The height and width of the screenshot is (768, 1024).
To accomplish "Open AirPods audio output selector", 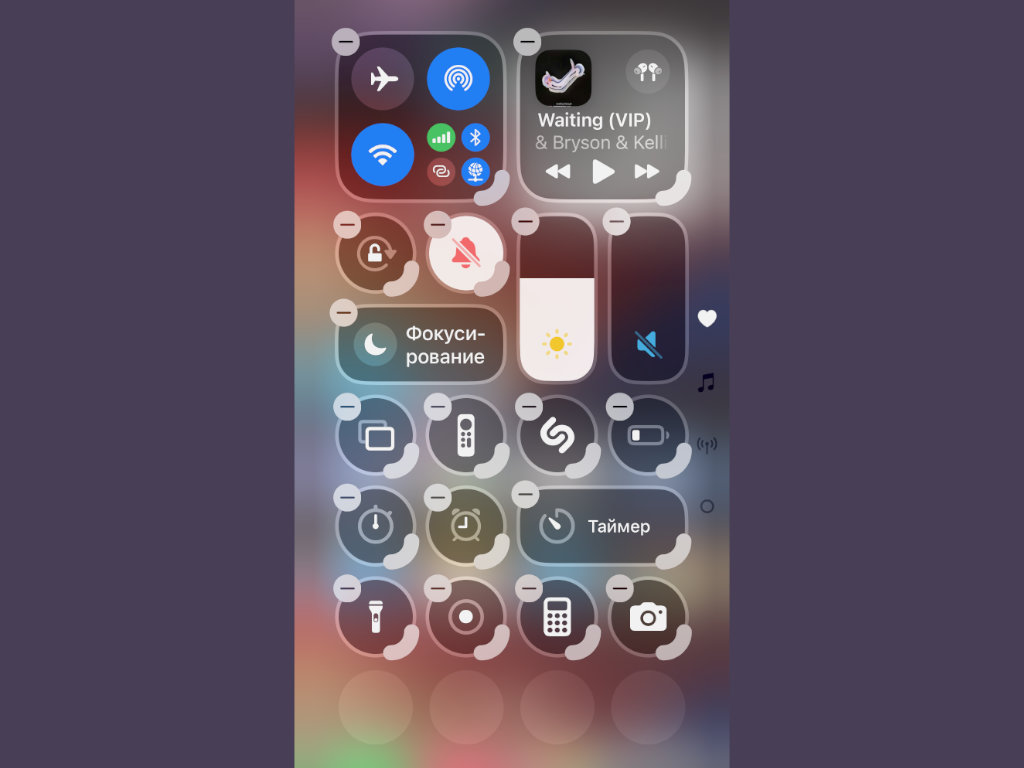I will click(x=648, y=72).
